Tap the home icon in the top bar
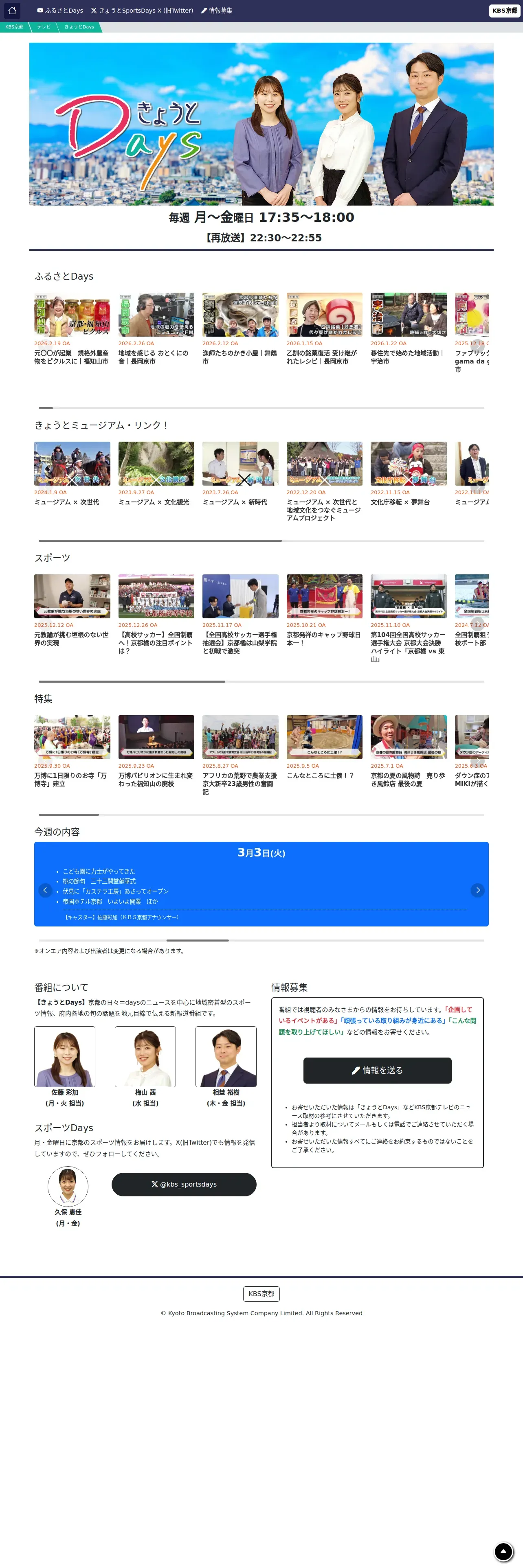This screenshot has width=523, height=1568. pyautogui.click(x=12, y=10)
